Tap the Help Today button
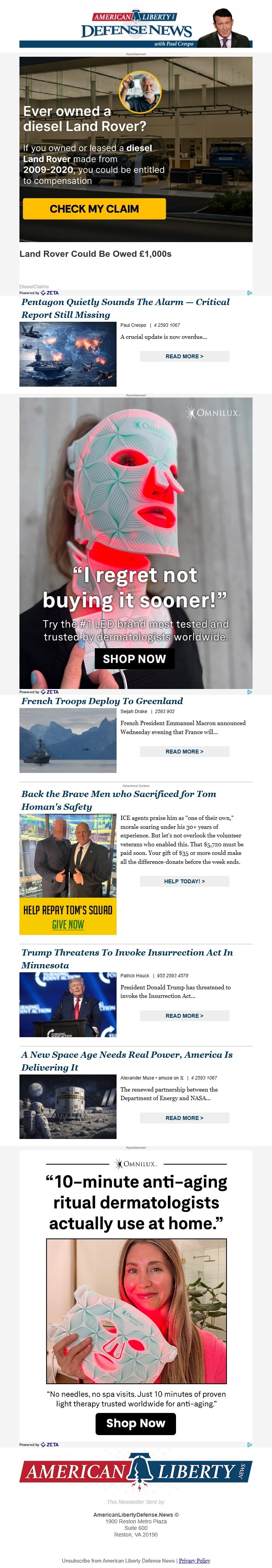This screenshot has height=1568, width=272. (x=184, y=881)
